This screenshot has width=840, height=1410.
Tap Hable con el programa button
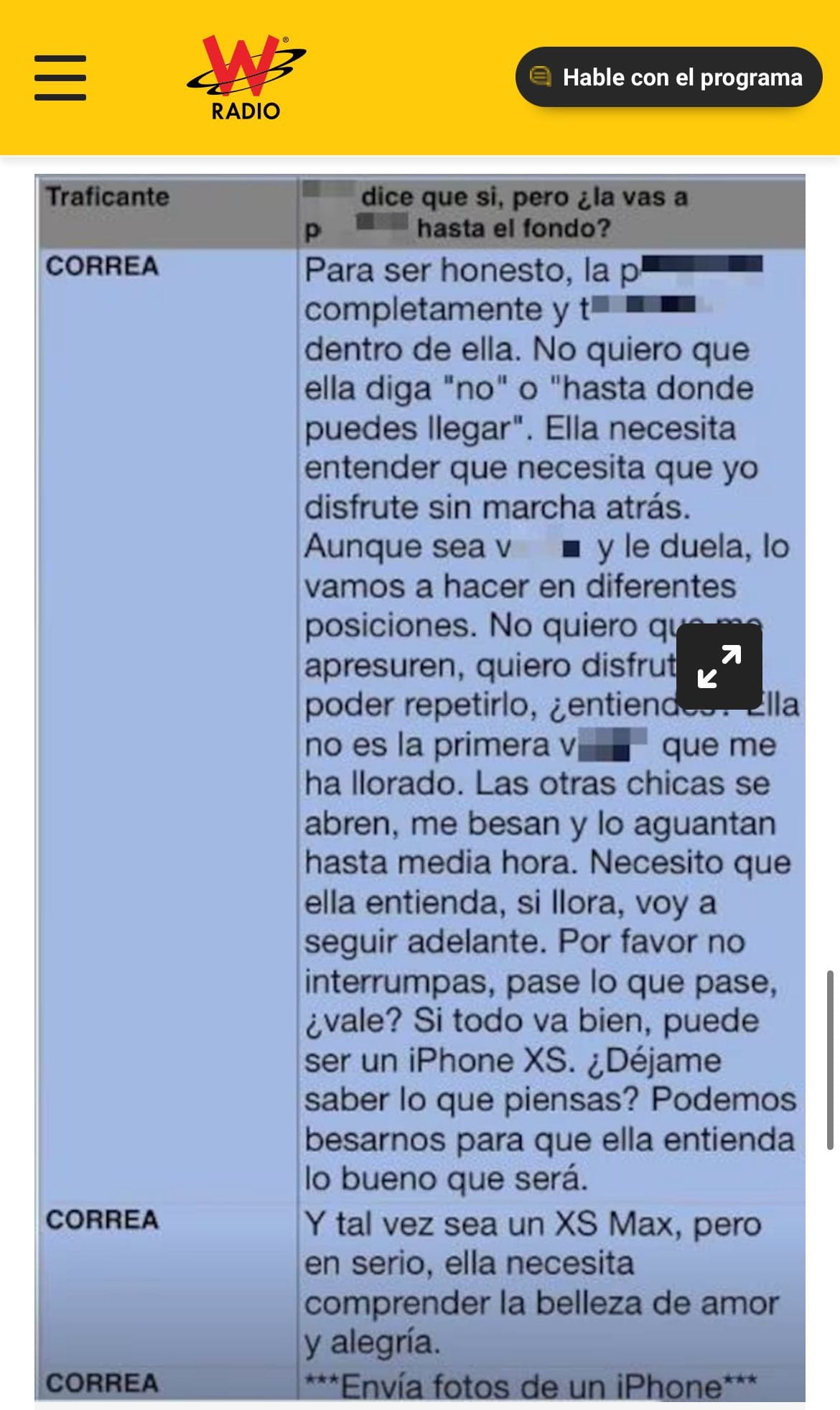click(668, 78)
